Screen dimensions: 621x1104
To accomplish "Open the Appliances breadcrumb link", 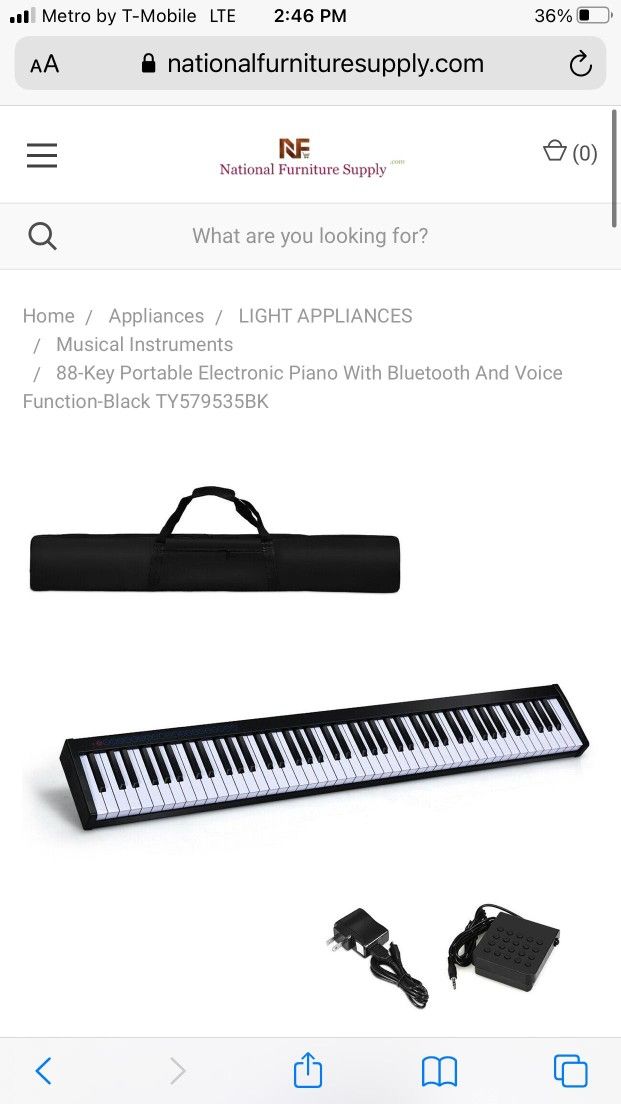I will (156, 315).
